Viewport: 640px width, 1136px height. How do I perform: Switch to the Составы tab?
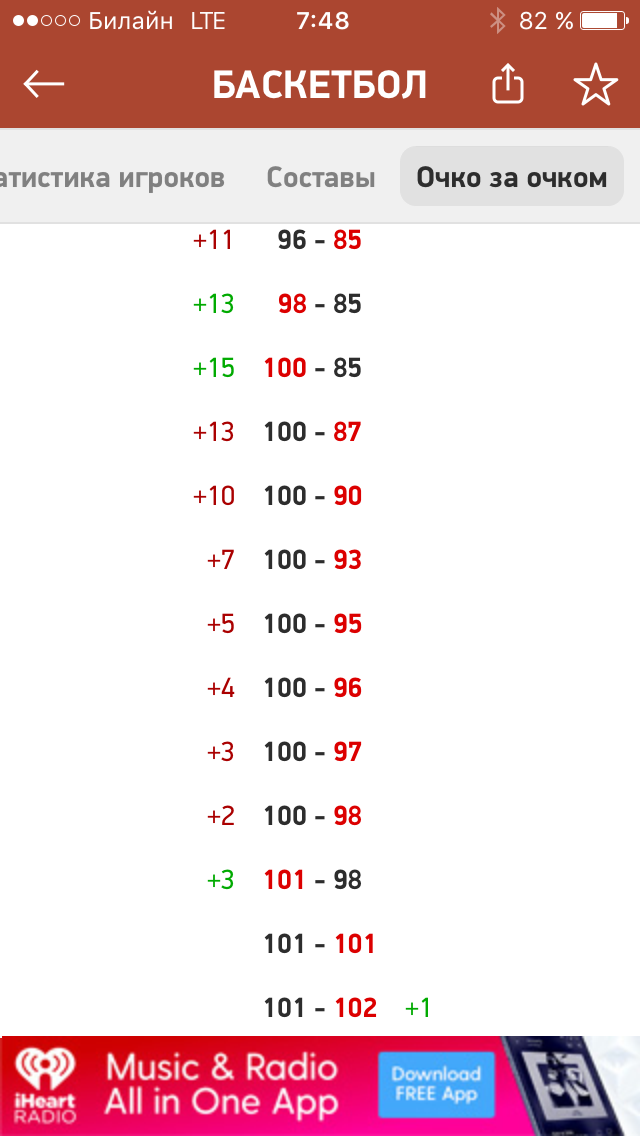pos(320,178)
